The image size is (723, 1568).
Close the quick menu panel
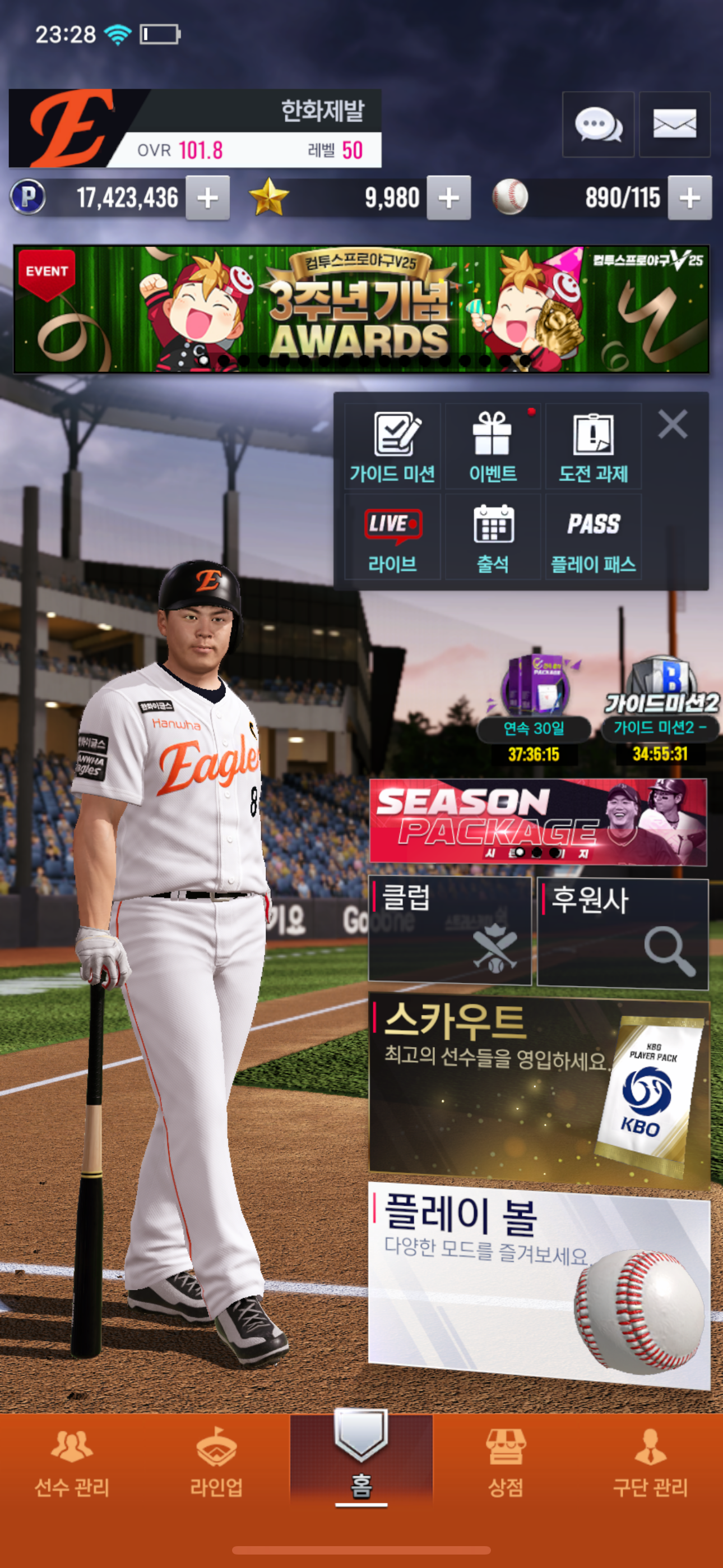pos(673,423)
